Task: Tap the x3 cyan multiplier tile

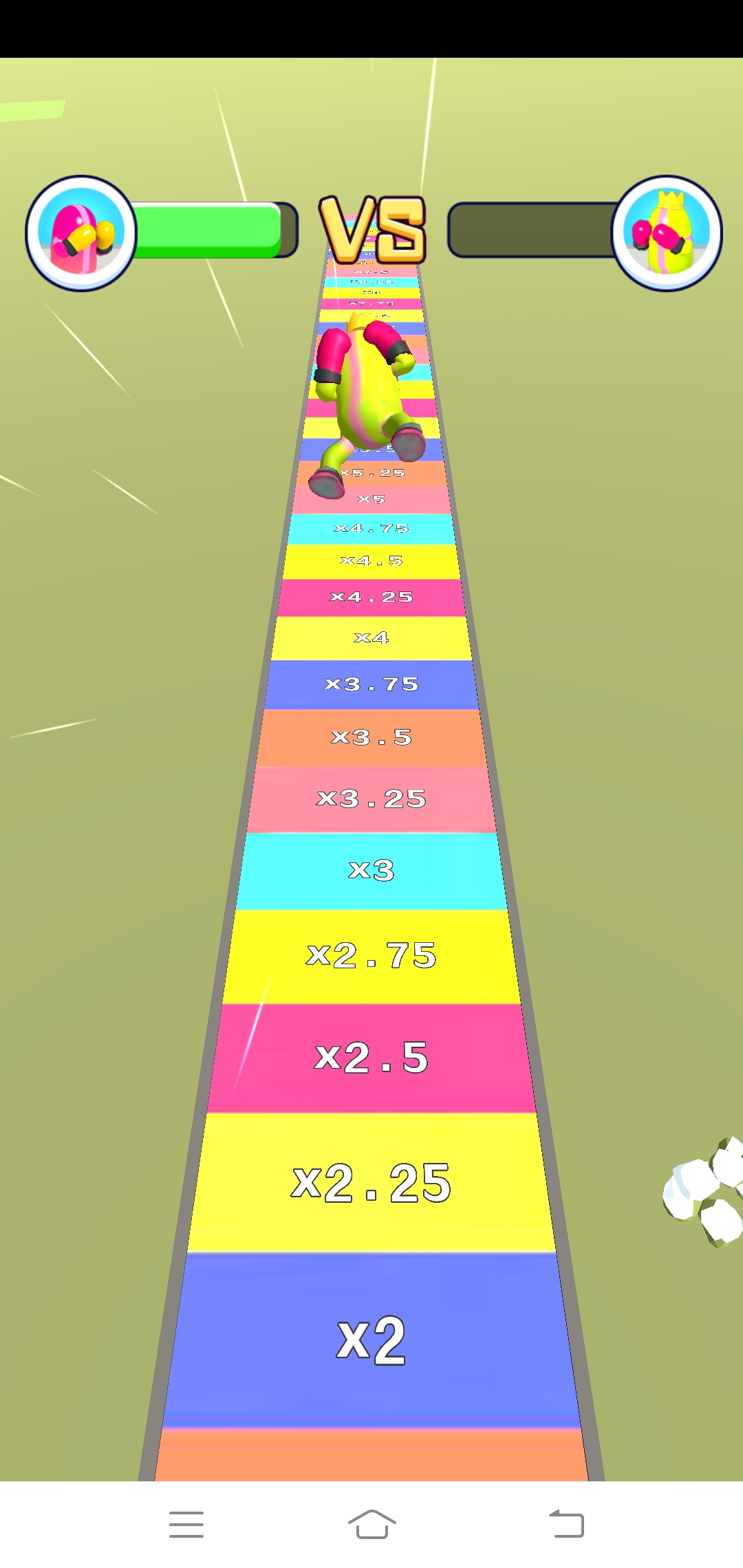Action: click(371, 870)
